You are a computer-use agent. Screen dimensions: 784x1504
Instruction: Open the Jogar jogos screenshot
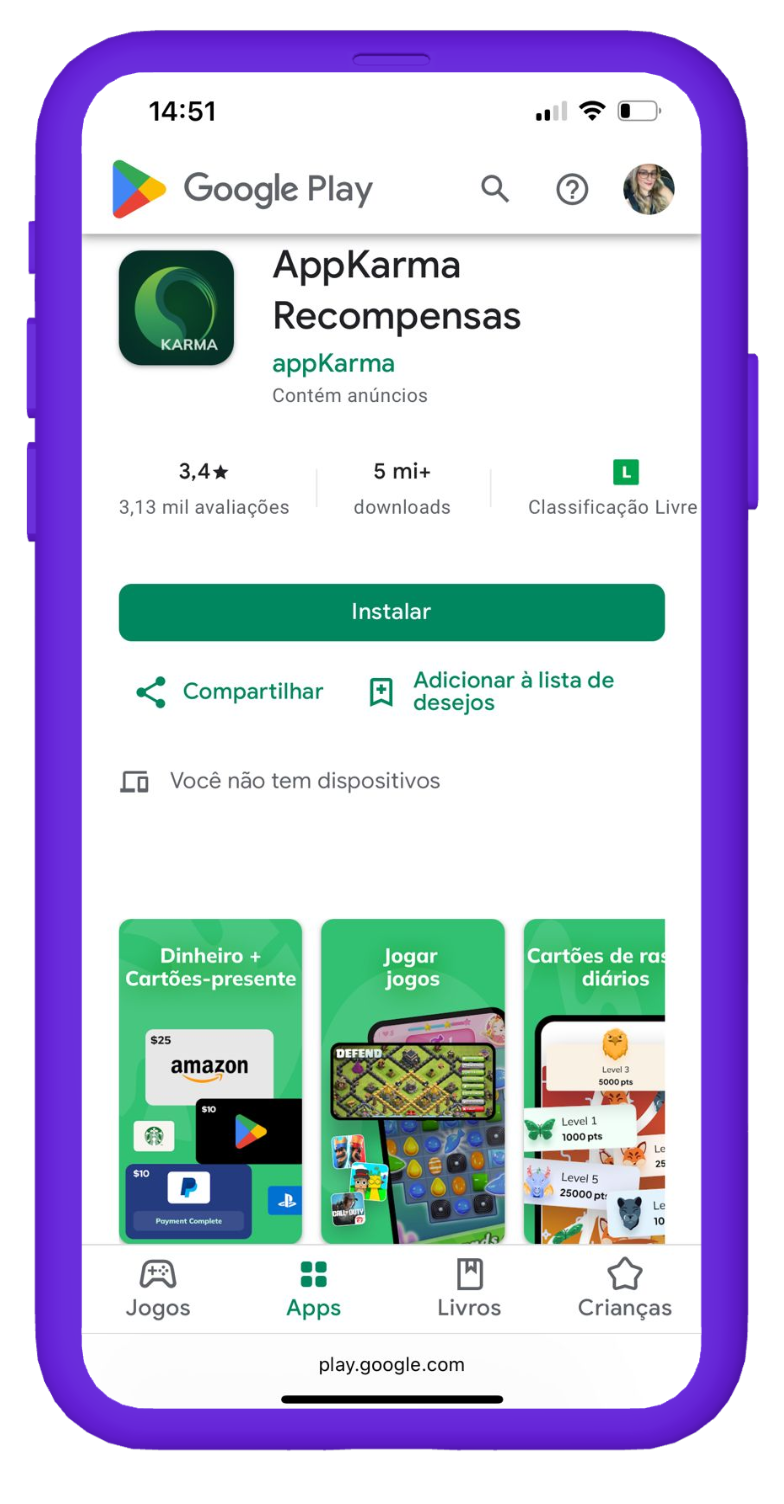(412, 1080)
